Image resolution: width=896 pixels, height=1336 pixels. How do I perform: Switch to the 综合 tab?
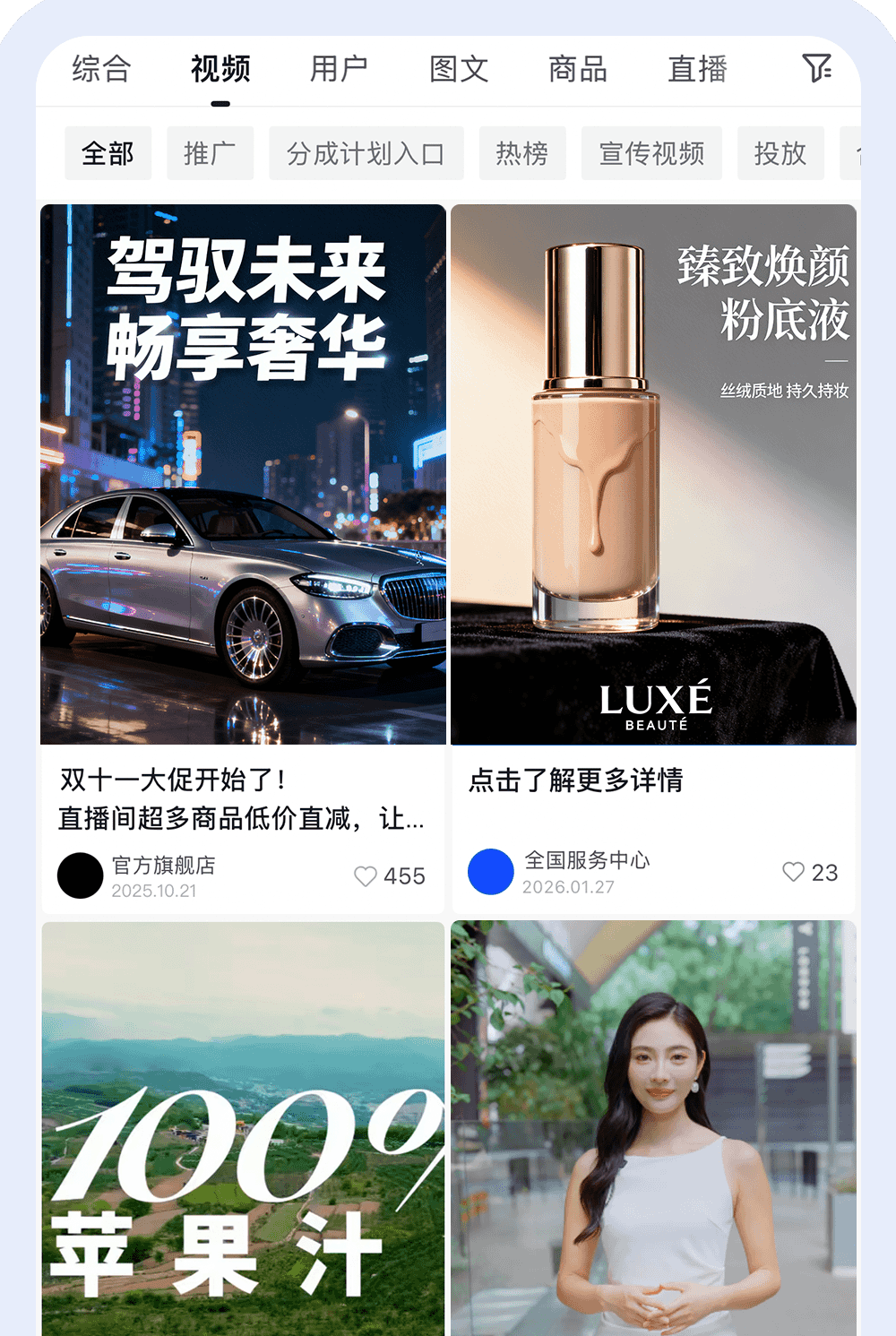click(x=101, y=69)
